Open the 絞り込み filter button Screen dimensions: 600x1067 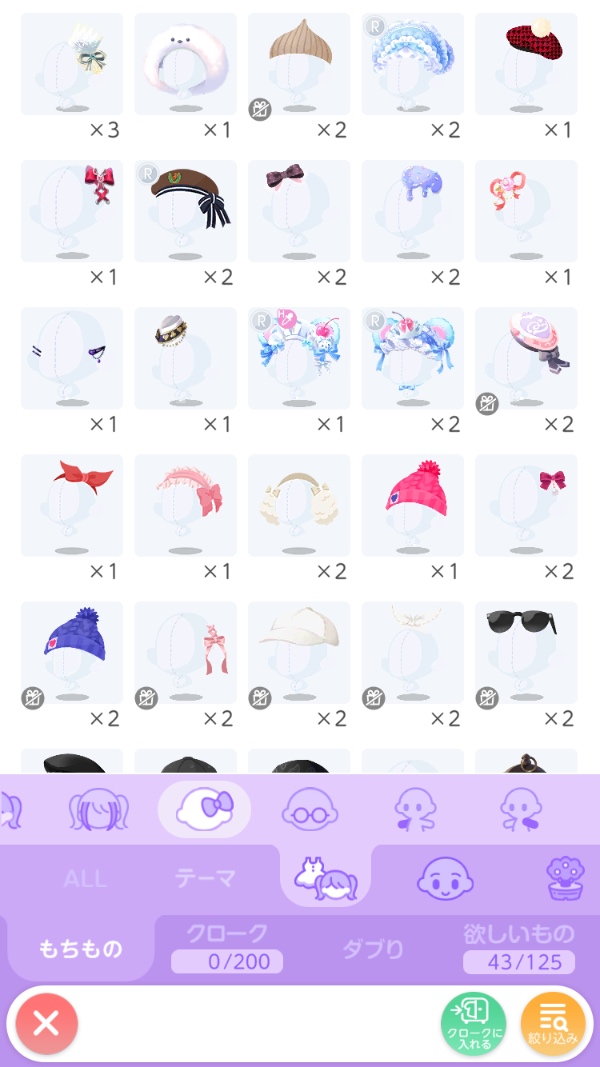553,1022
